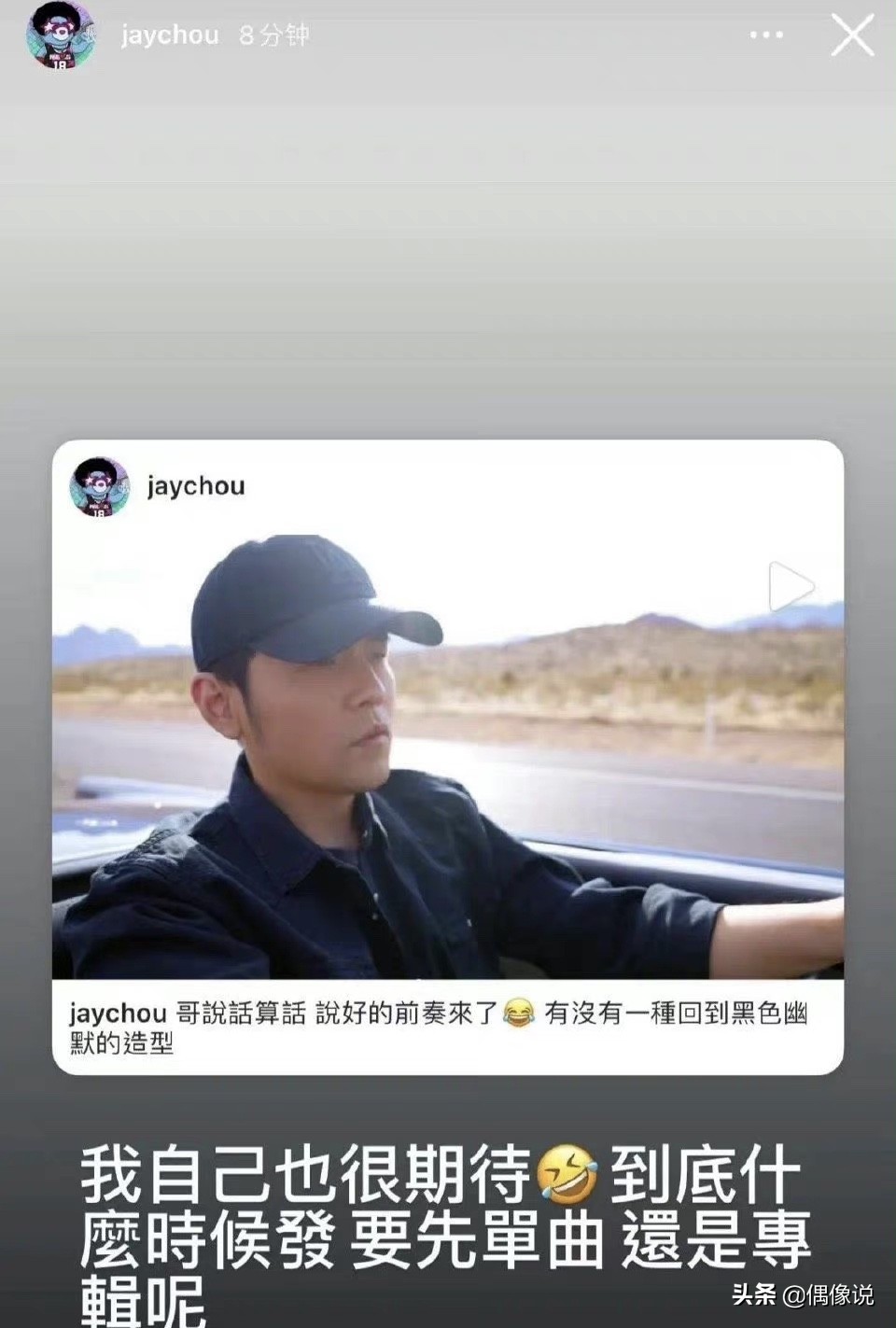Open the shared jaychou video post

(448, 756)
